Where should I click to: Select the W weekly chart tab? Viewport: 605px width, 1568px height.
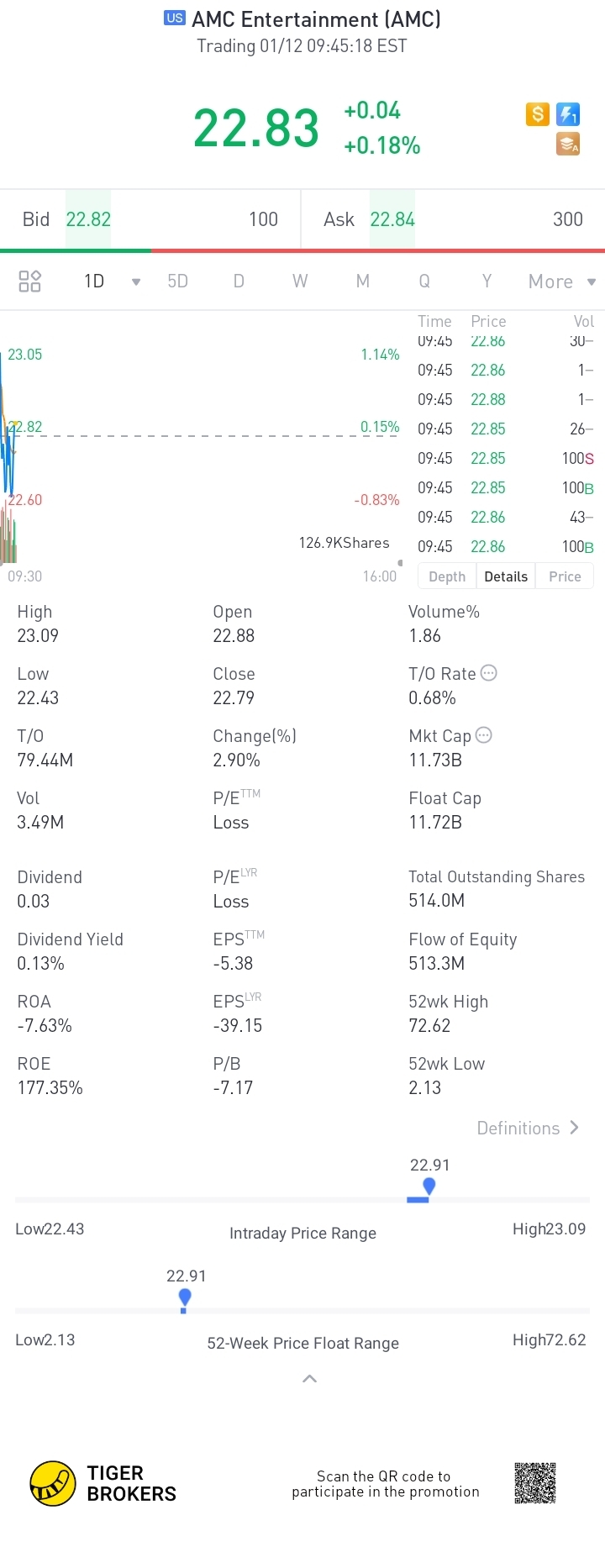click(300, 282)
